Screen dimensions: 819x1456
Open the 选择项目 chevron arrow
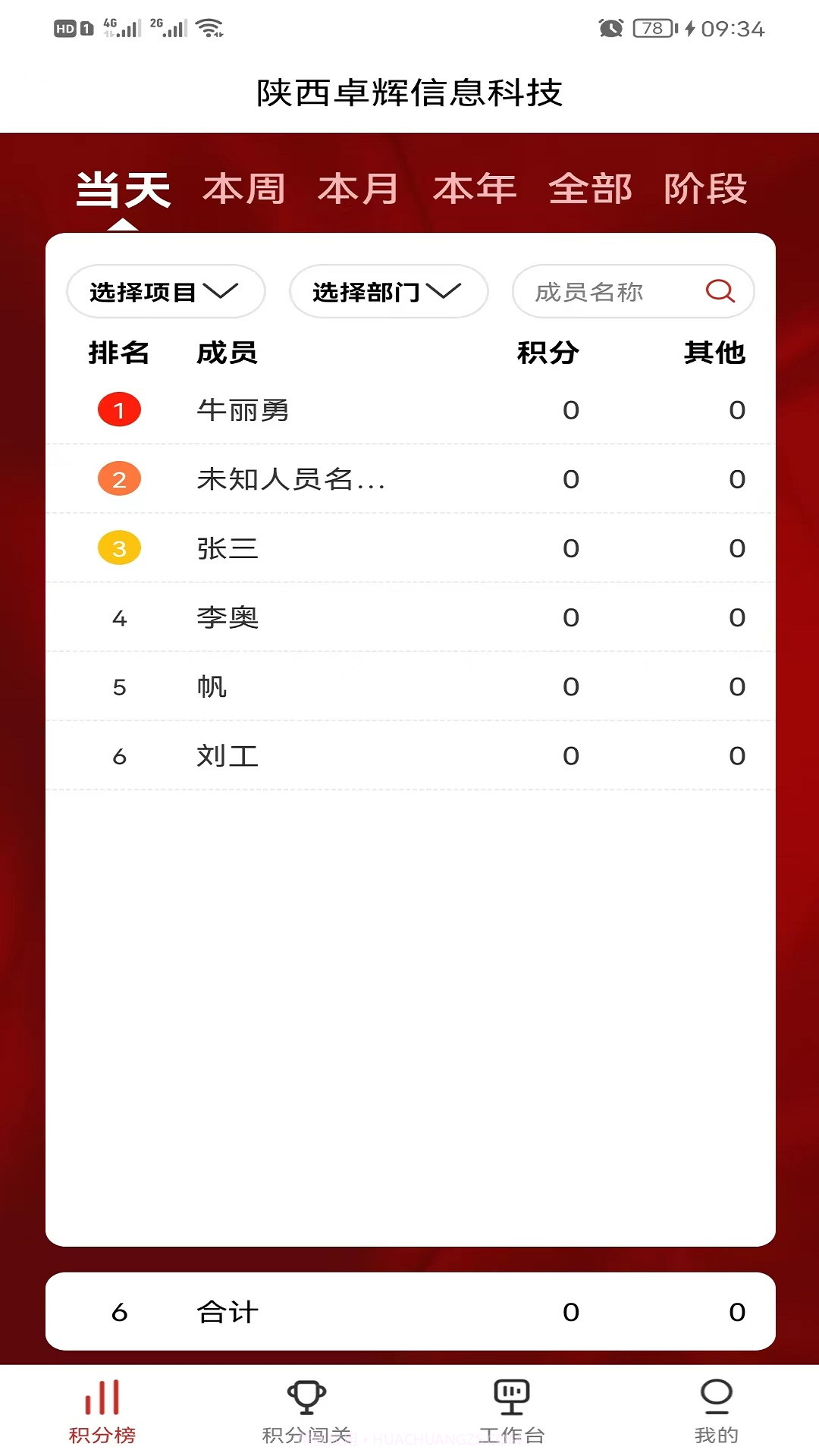click(224, 293)
